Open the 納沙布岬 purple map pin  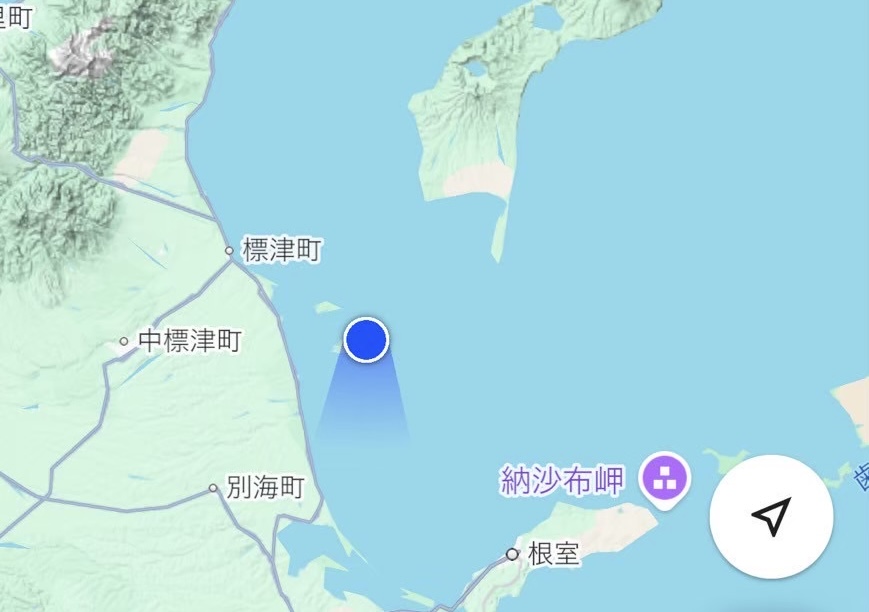pos(666,477)
